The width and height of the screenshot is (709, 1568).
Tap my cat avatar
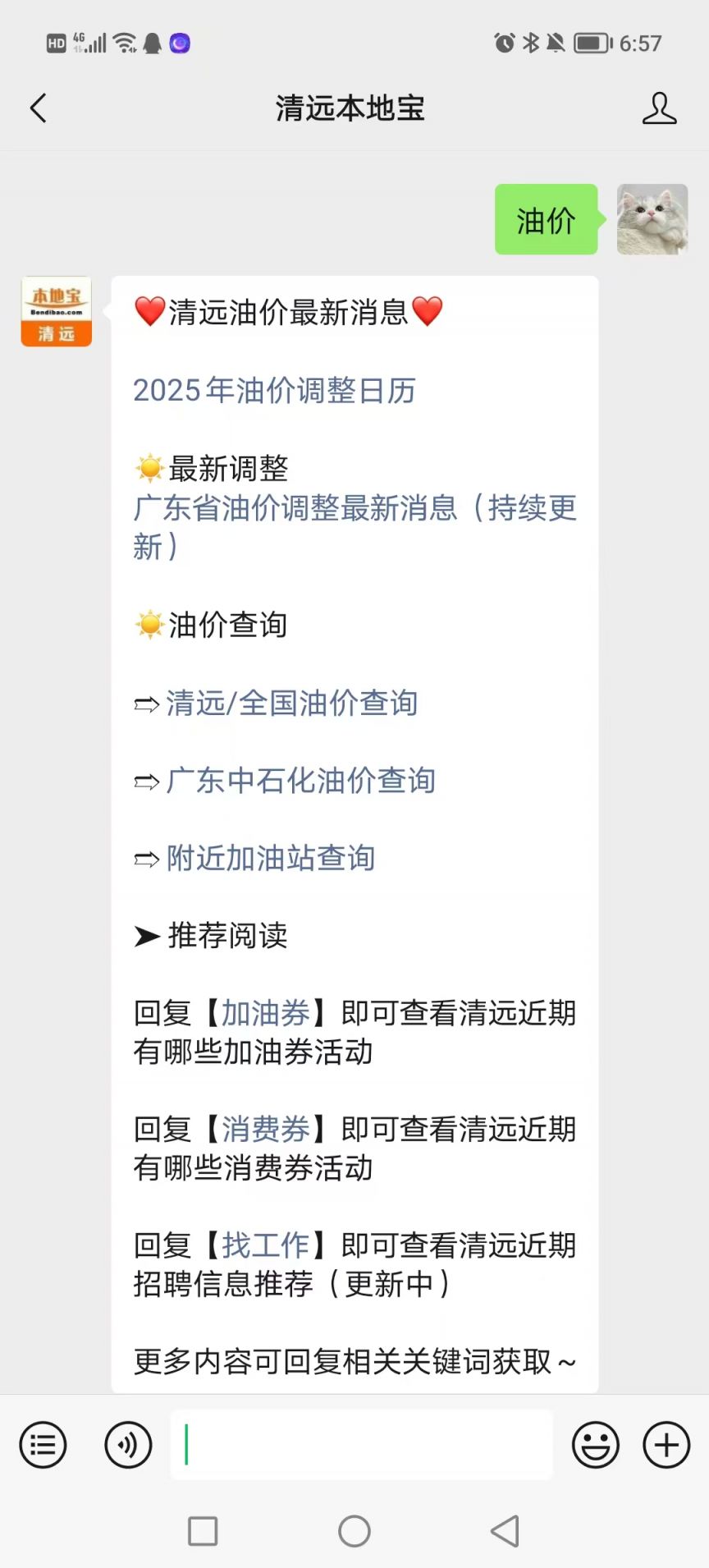652,219
